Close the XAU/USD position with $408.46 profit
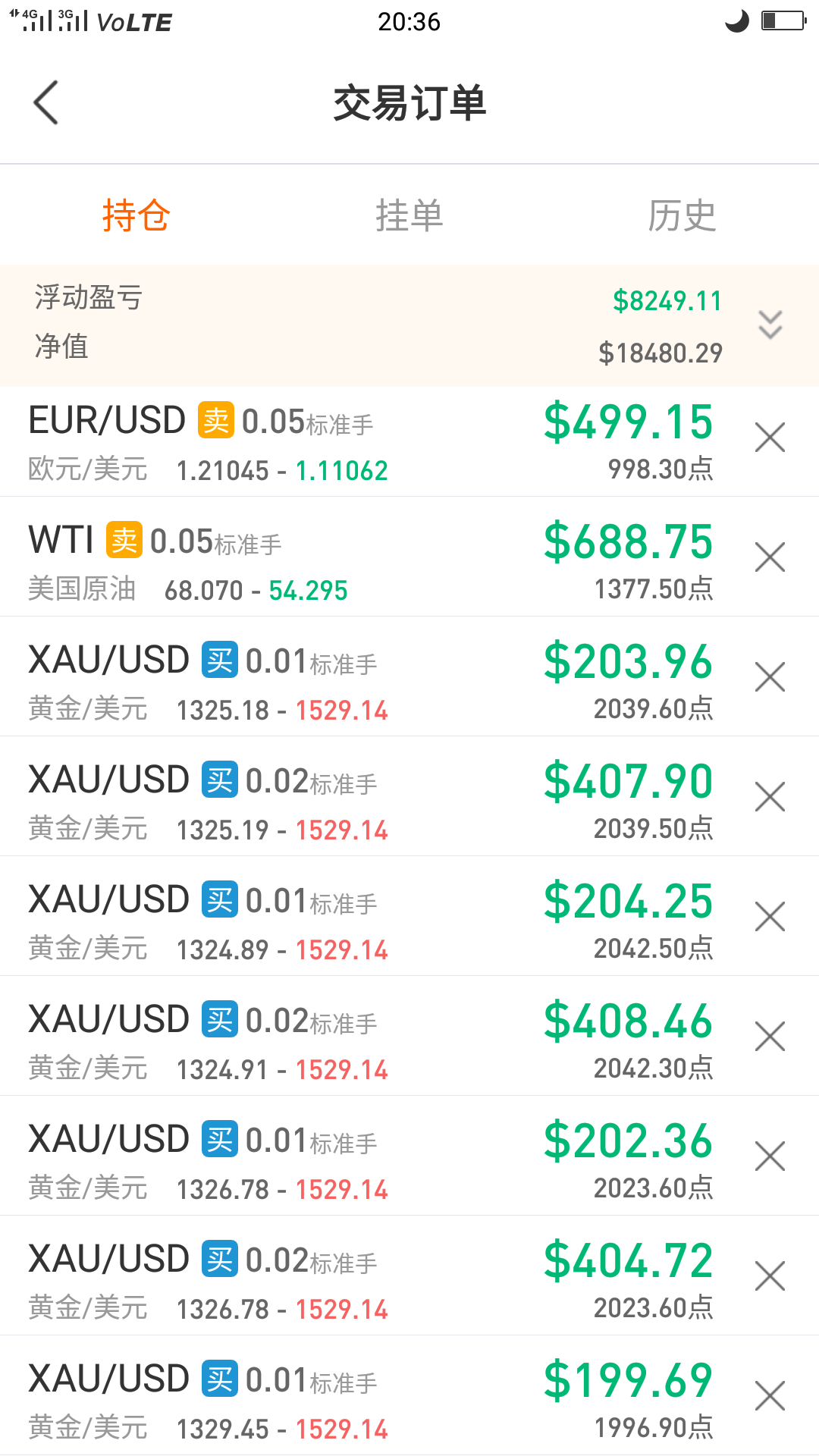The image size is (819, 1456). pos(770,1037)
